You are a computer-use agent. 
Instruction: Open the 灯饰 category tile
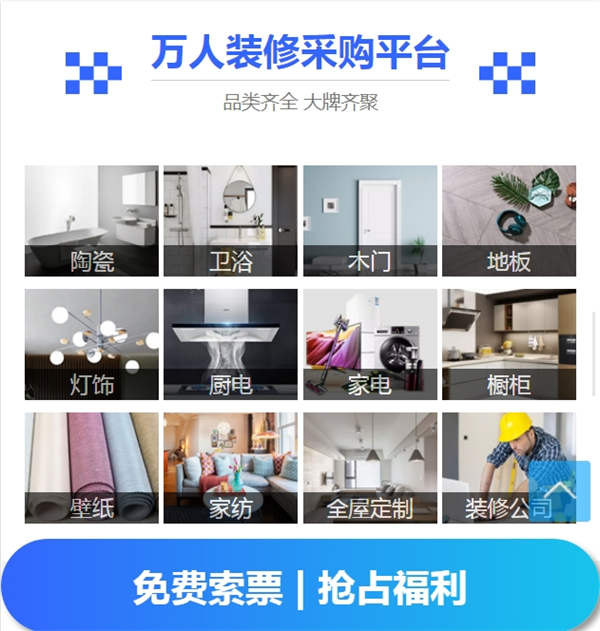tap(91, 345)
